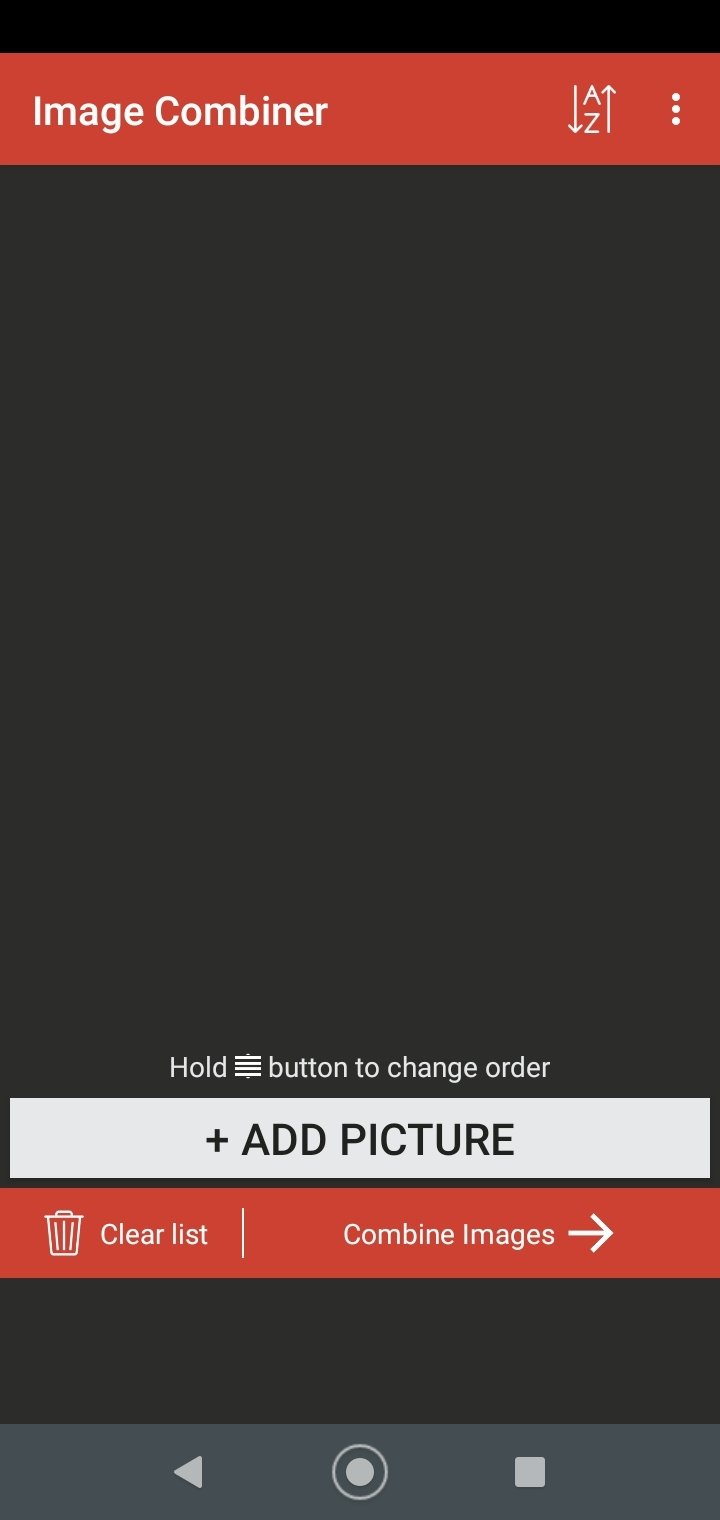The width and height of the screenshot is (720, 1520).
Task: Select Combine Images
Action: tap(478, 1234)
